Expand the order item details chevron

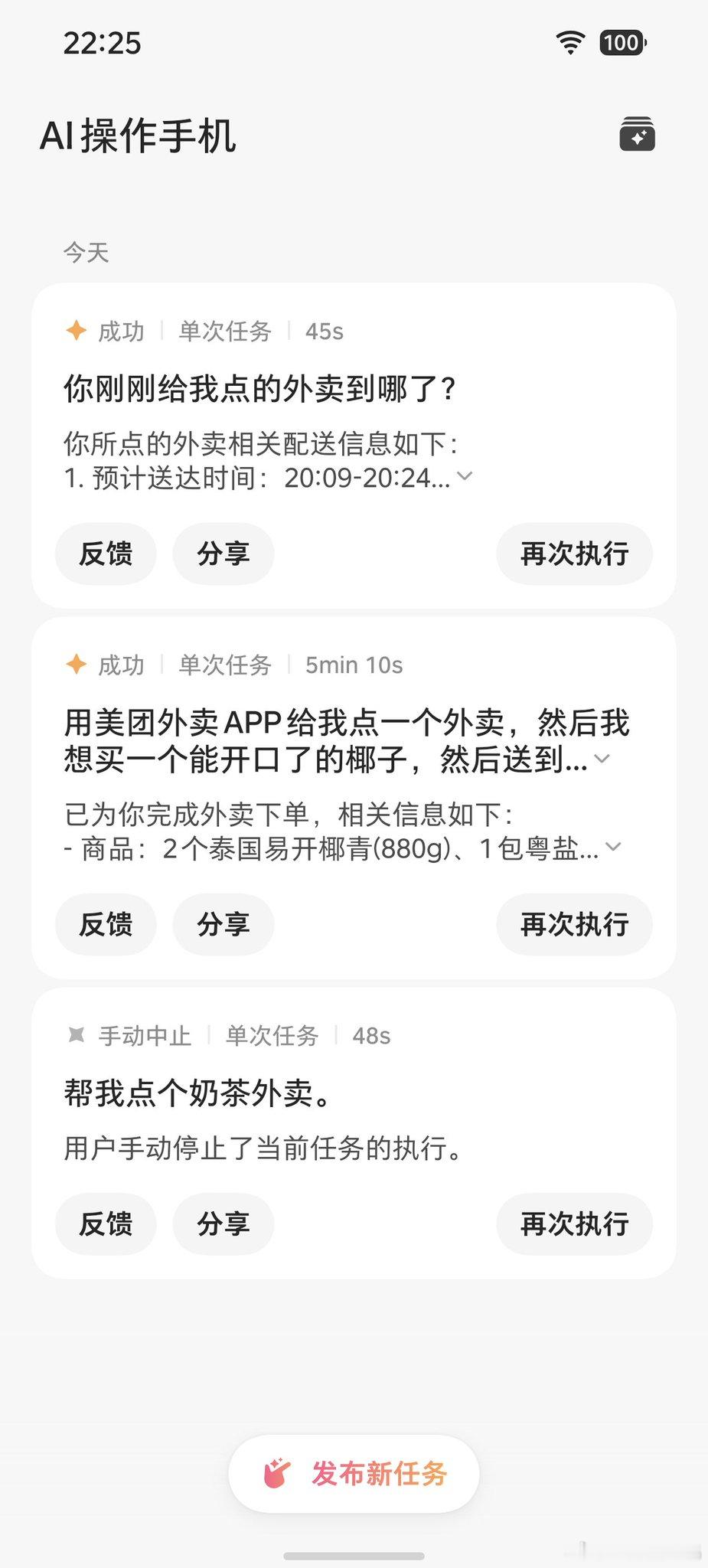612,847
